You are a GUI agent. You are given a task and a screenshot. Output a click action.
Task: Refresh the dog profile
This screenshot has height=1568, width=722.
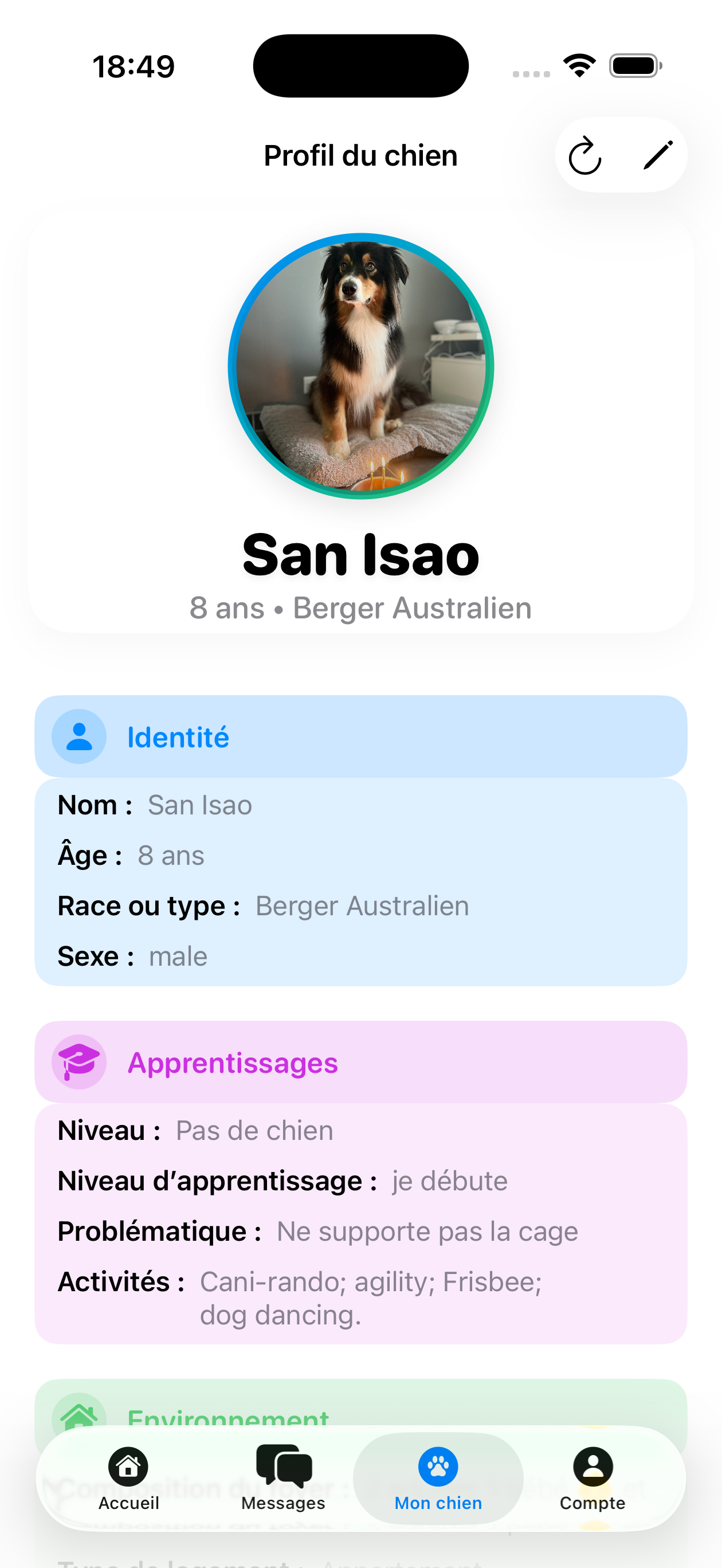click(x=584, y=156)
